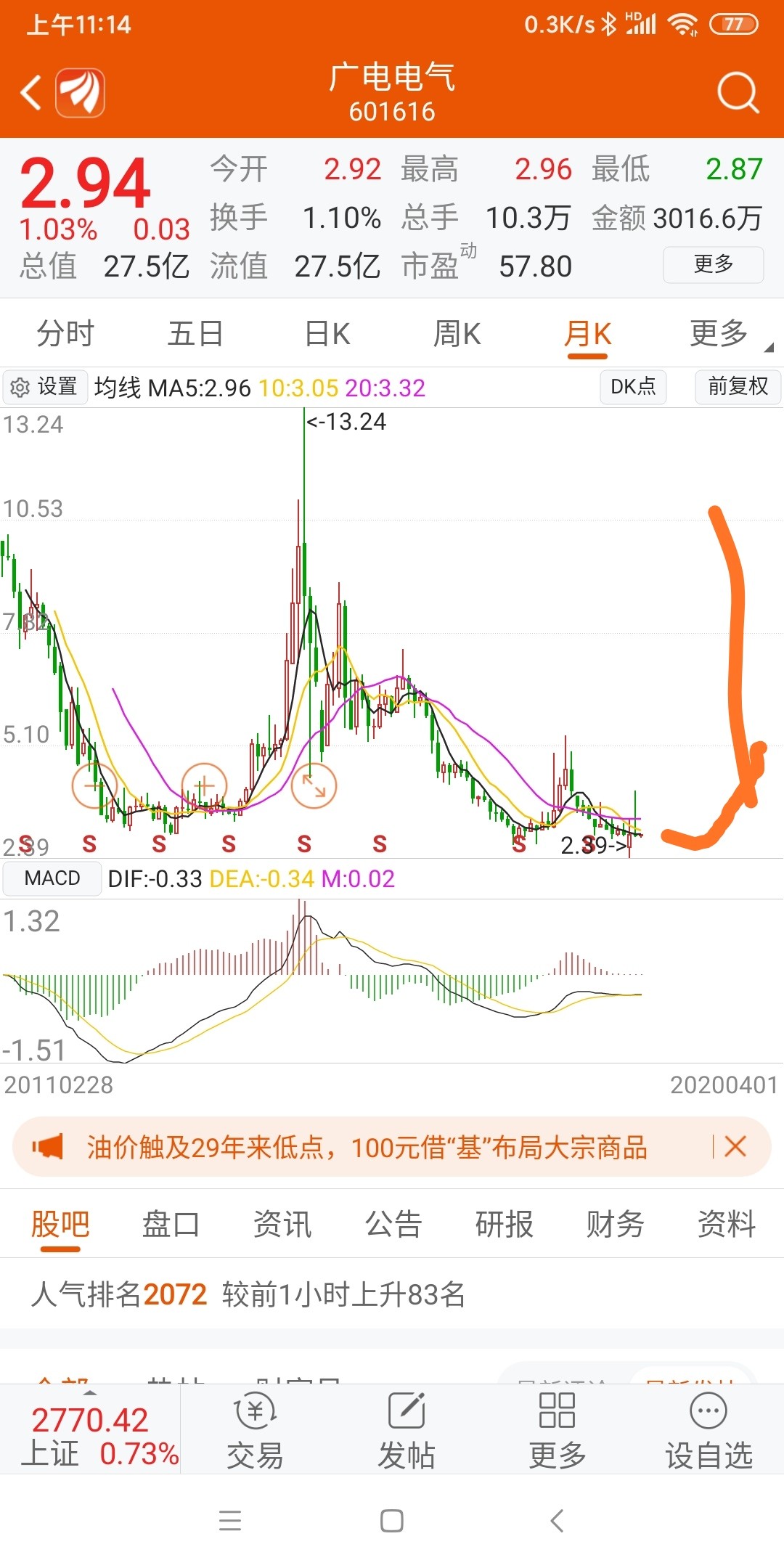Expand the 更多 chart period dropdown

click(x=720, y=334)
